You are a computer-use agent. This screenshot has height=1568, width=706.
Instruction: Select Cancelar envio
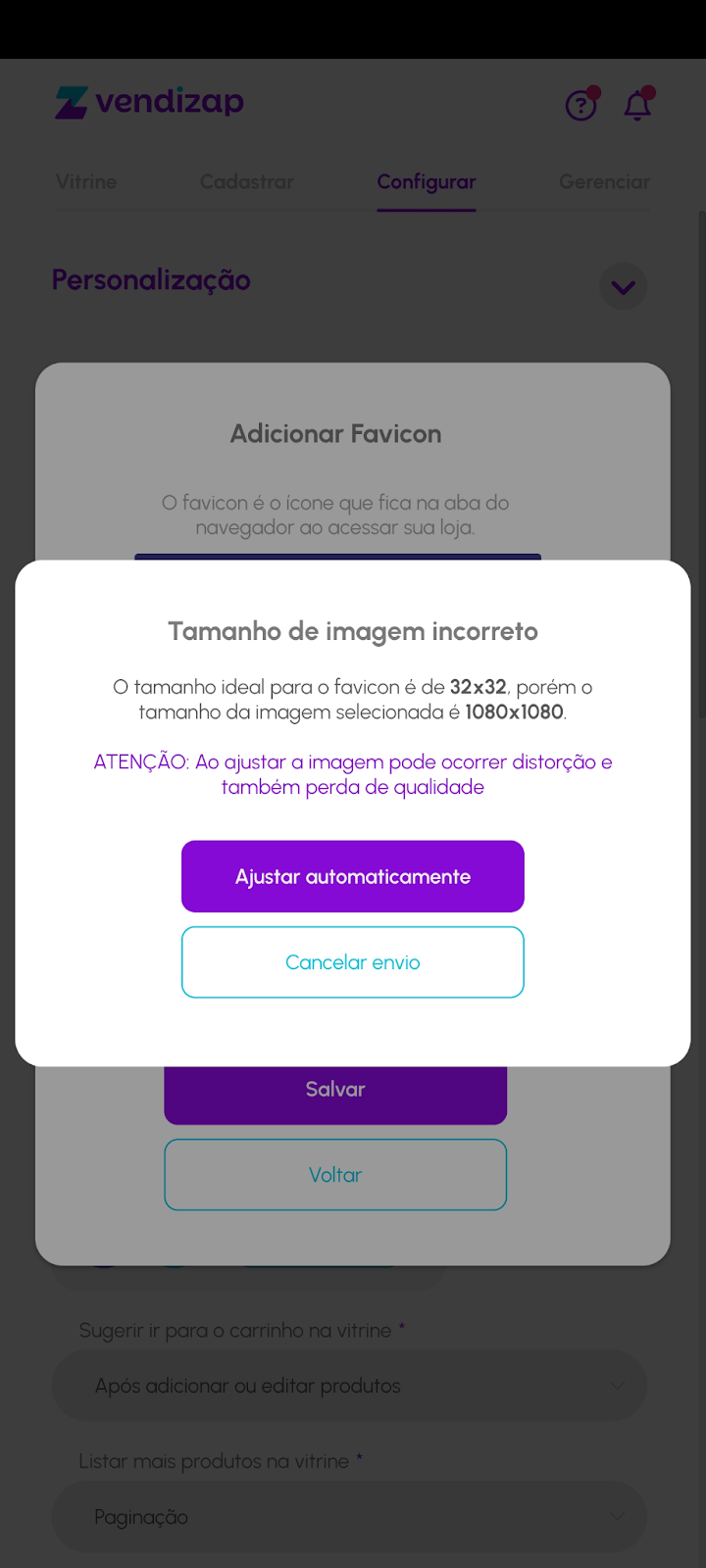tap(353, 962)
